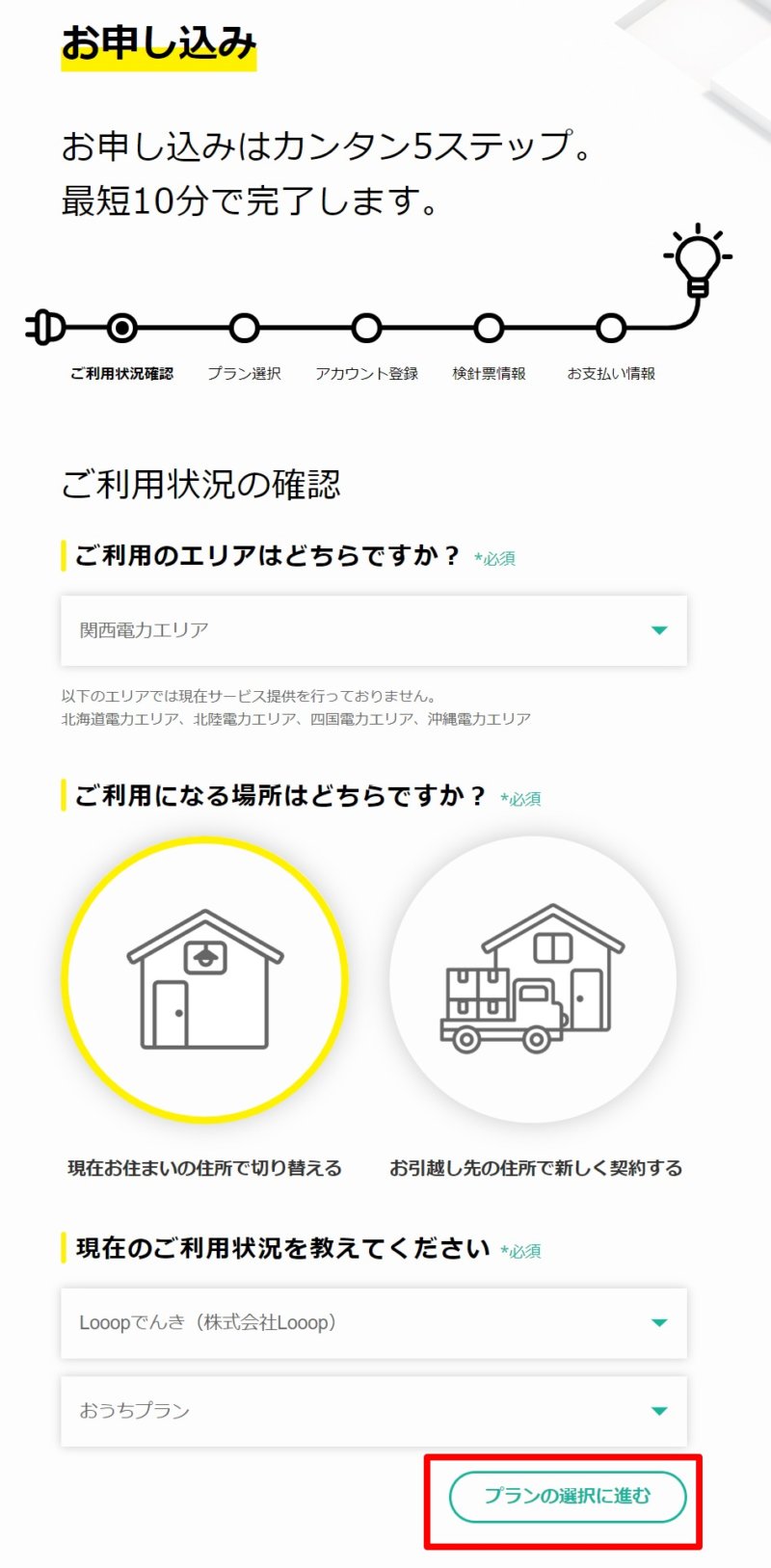Expand the Looopでんき provider dropdown
The width and height of the screenshot is (771, 1568).
click(x=373, y=1323)
